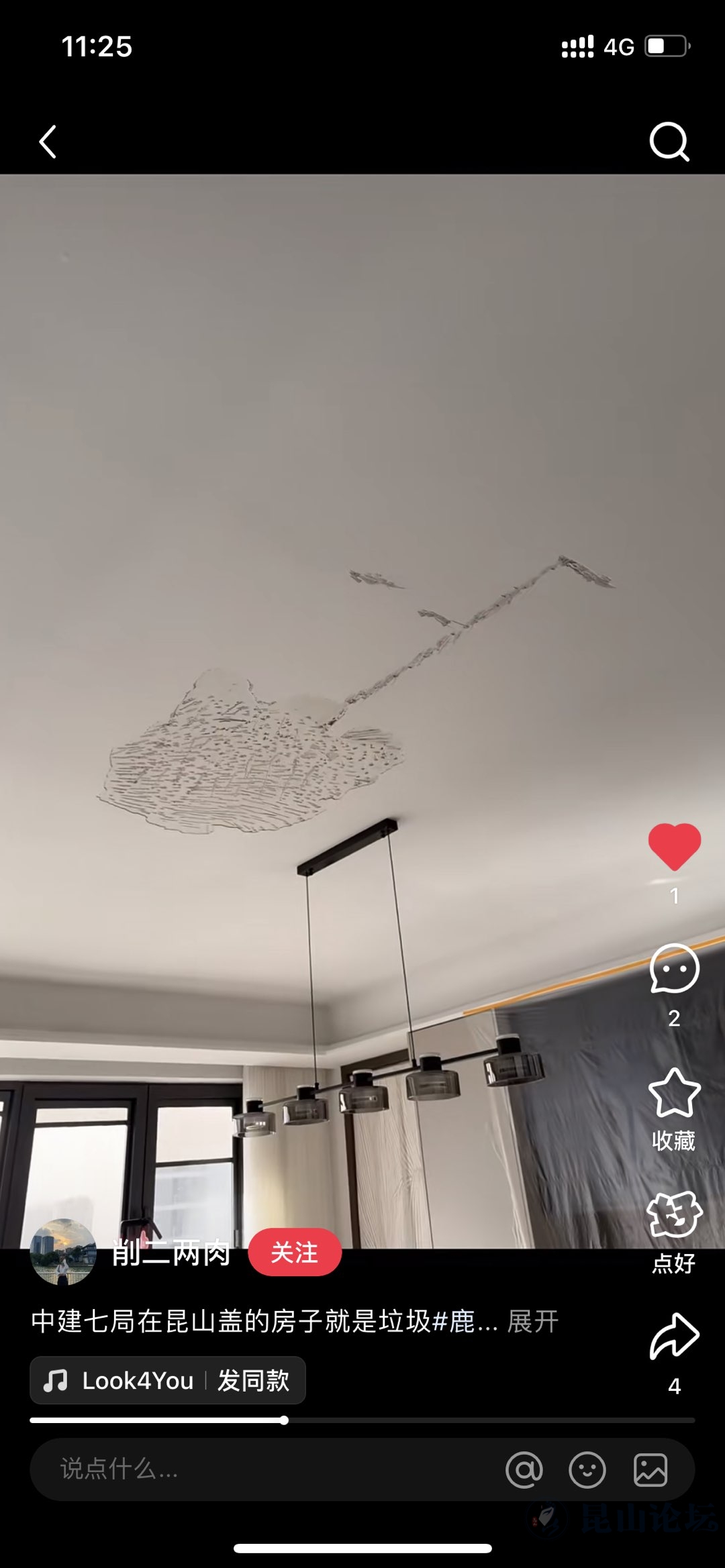Attach a picture to the comment
The height and width of the screenshot is (1568, 725).
[x=650, y=1470]
